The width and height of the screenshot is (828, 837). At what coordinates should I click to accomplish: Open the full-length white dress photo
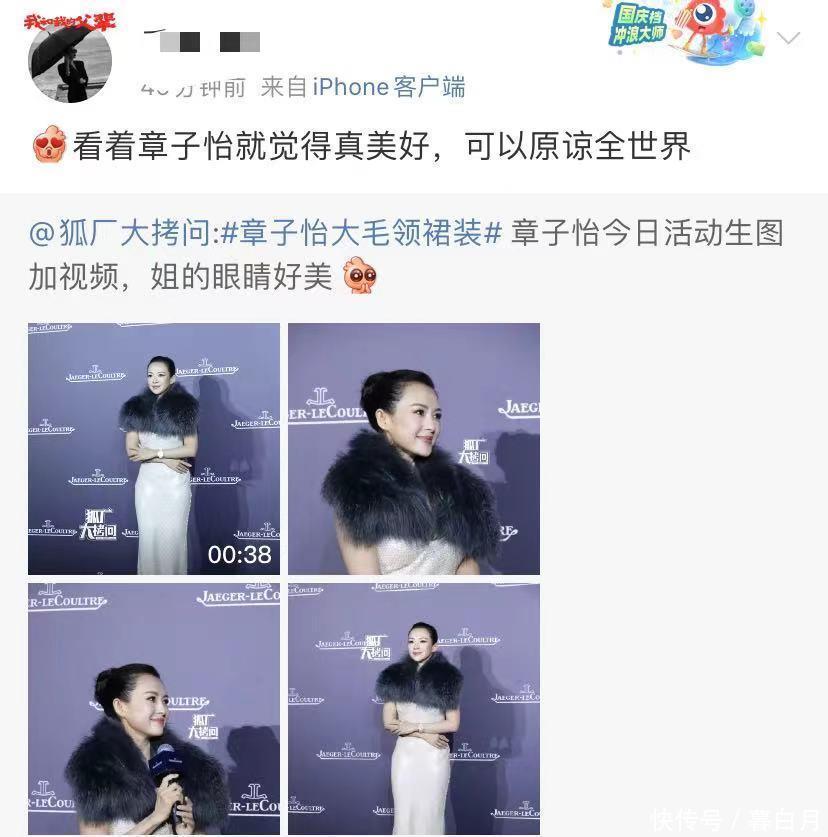pyautogui.click(x=414, y=708)
